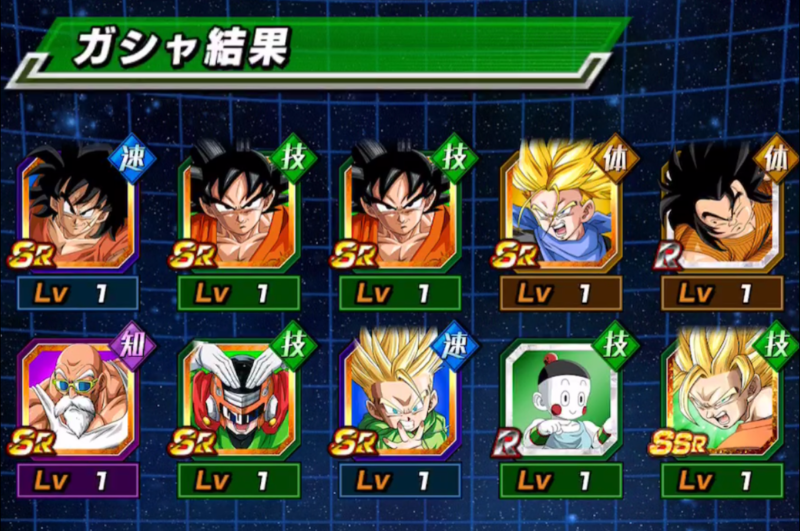Inspect the SSR Super Saiyan card
The width and height of the screenshot is (800, 531).
click(x=720, y=400)
